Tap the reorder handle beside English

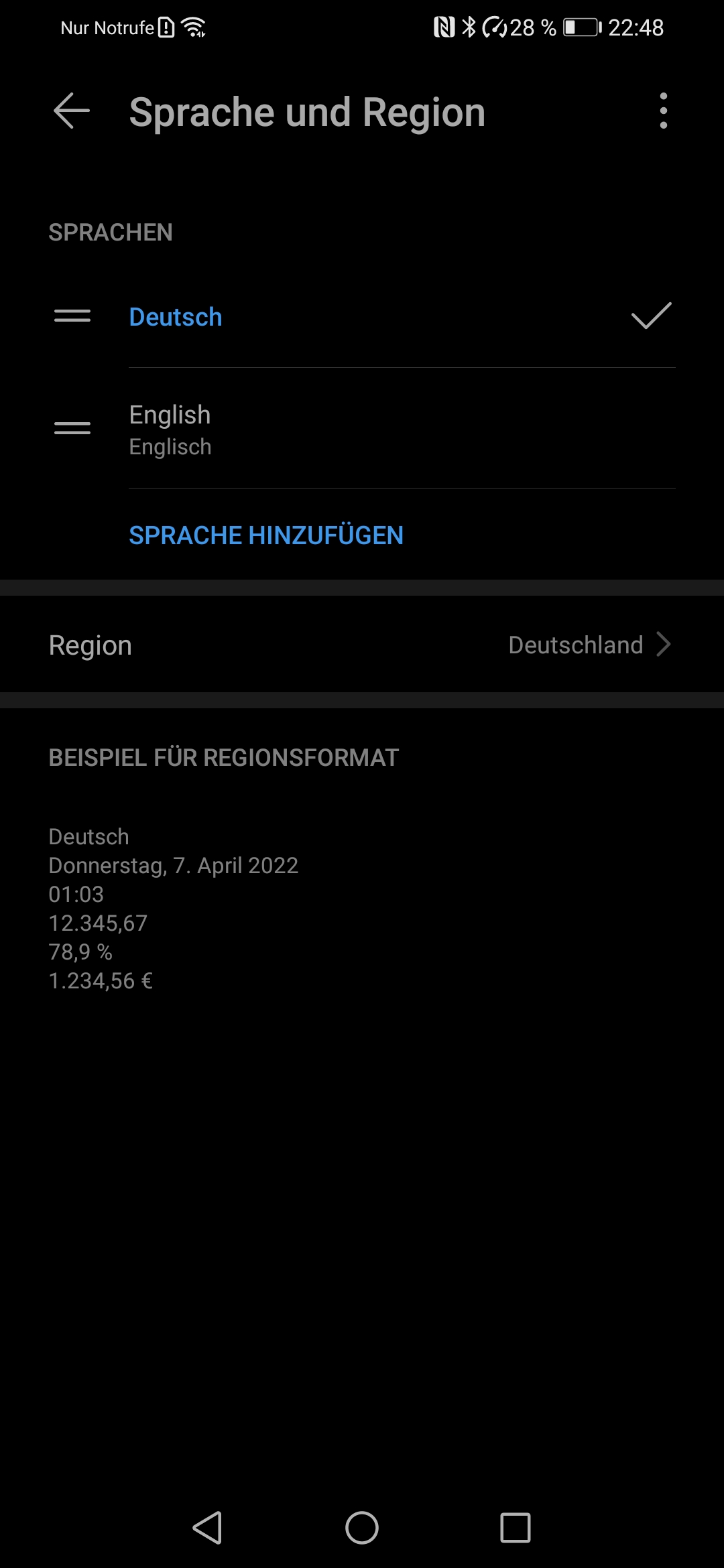[72, 428]
